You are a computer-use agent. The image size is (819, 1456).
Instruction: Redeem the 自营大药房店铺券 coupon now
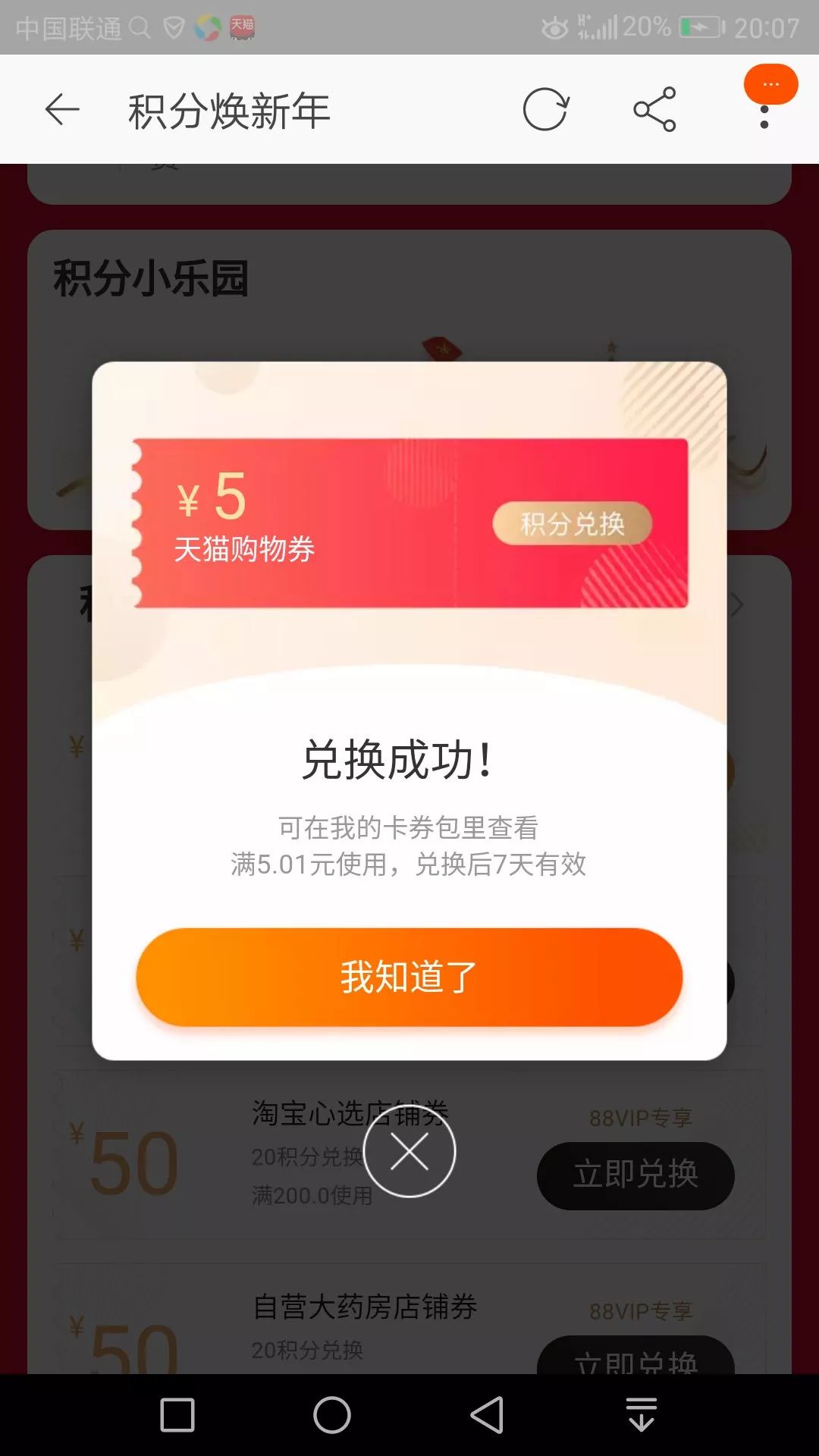(x=635, y=1357)
